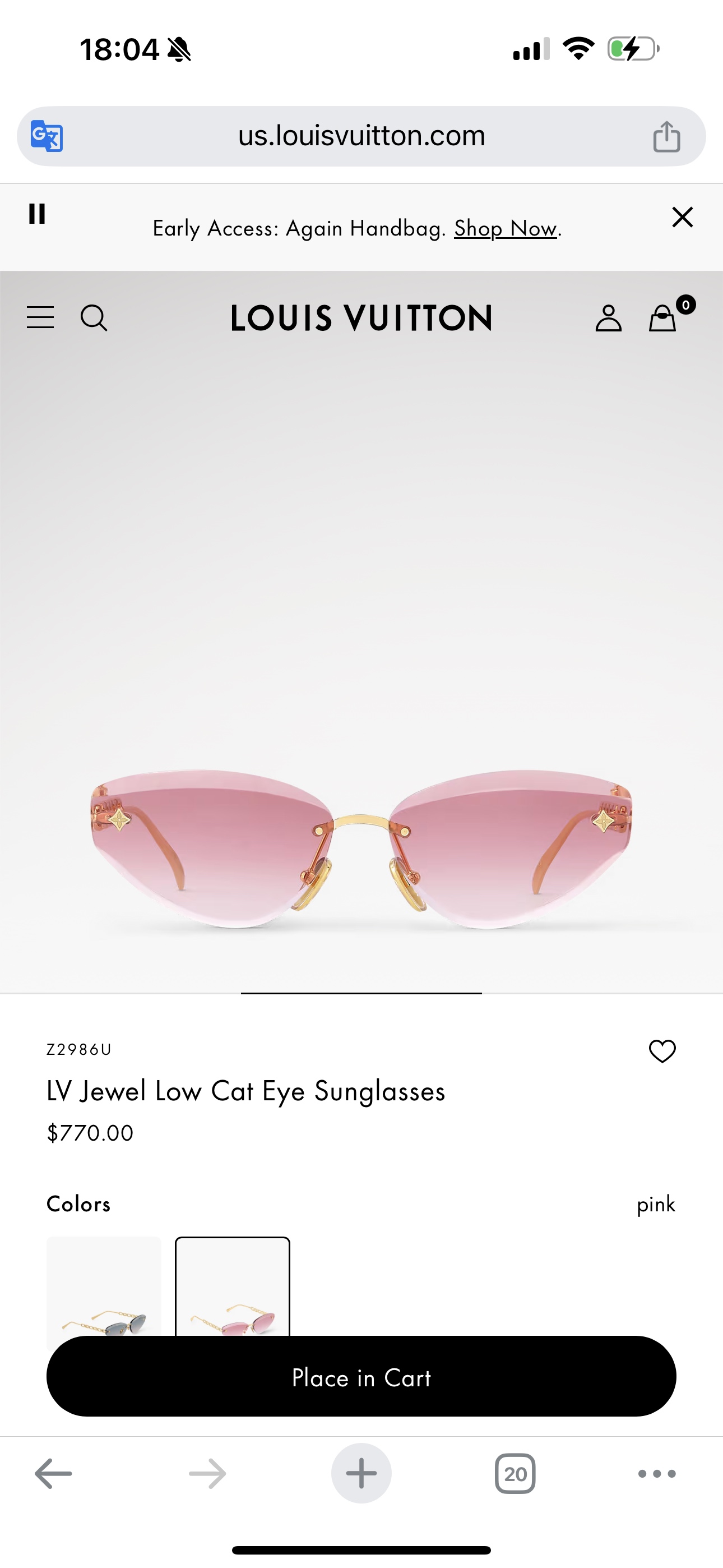Open the Shop Now link for Again Handbag
Viewport: 723px width, 1568px height.
click(x=505, y=228)
